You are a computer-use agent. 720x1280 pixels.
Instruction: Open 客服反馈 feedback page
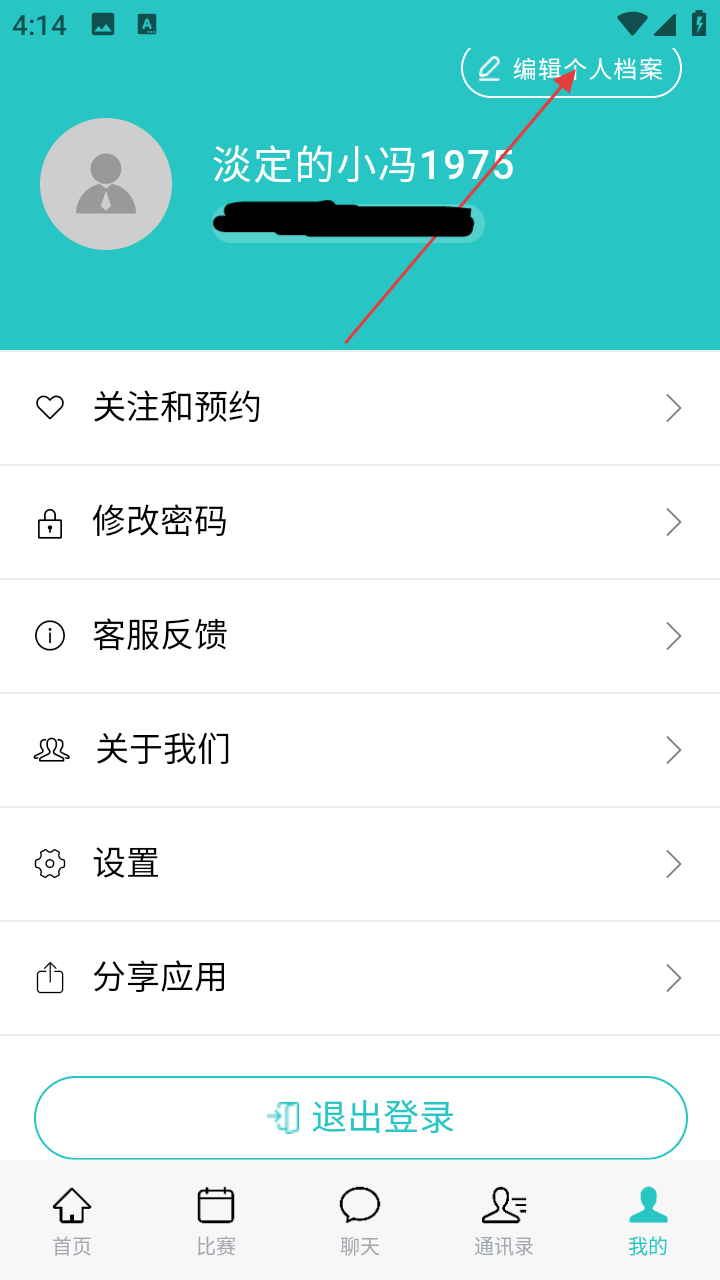click(360, 636)
